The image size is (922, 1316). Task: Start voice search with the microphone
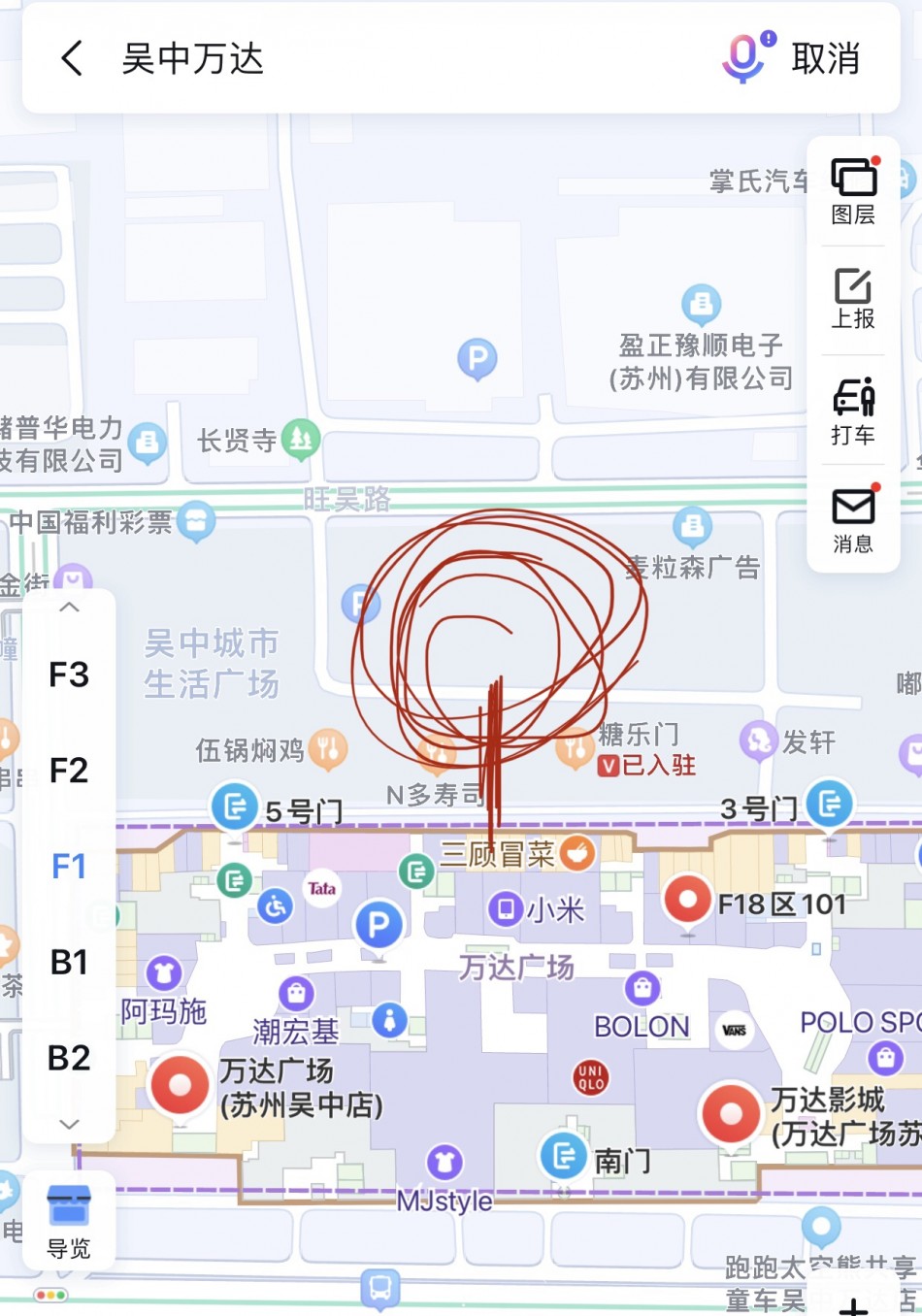745,57
